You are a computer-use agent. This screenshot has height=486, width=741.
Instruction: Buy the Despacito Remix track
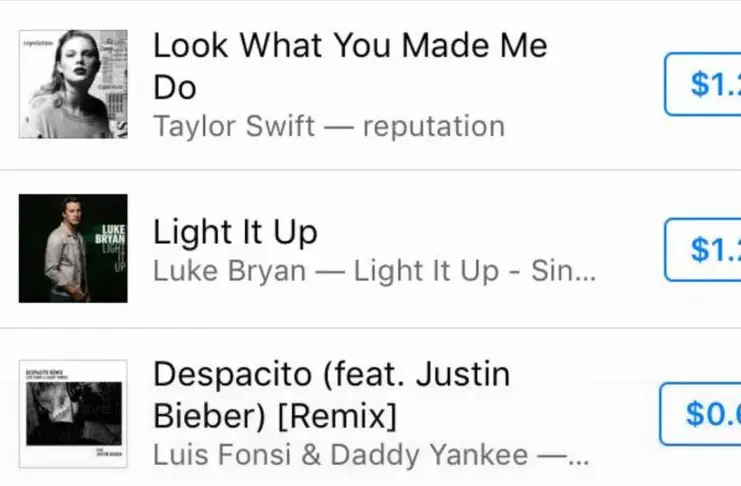click(x=701, y=414)
